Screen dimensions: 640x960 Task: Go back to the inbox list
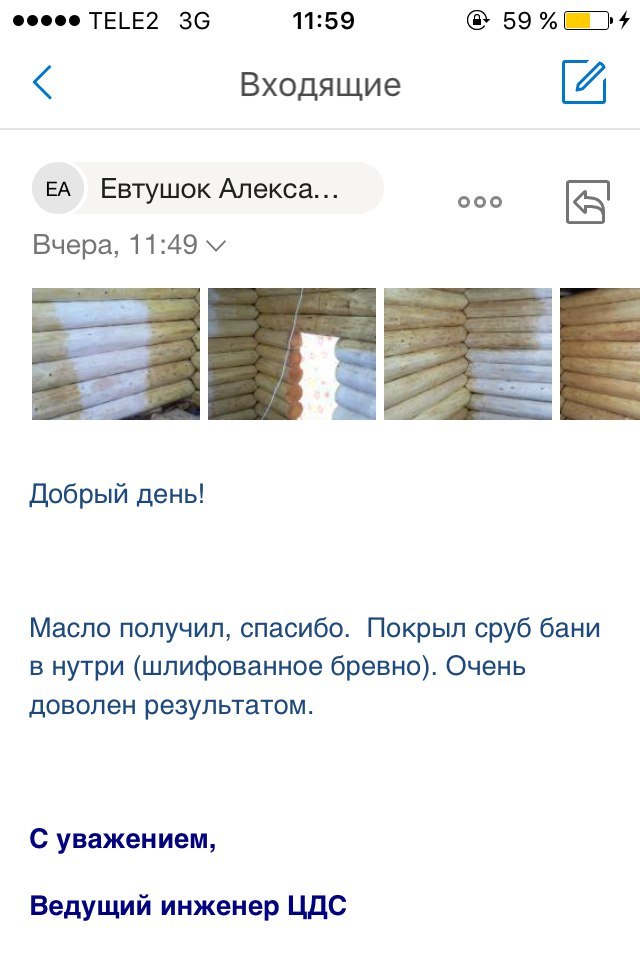tap(42, 83)
